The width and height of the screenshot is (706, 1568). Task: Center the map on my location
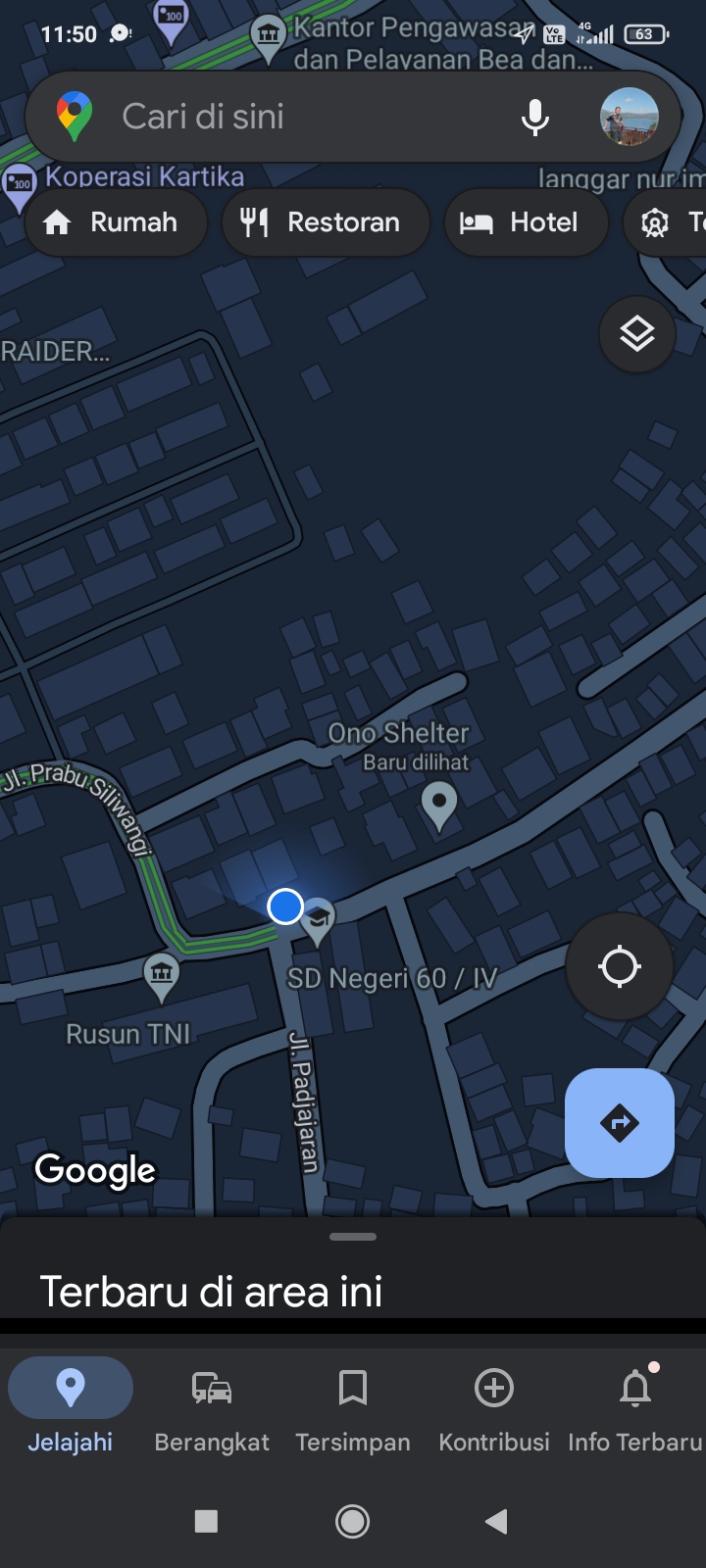[x=619, y=966]
